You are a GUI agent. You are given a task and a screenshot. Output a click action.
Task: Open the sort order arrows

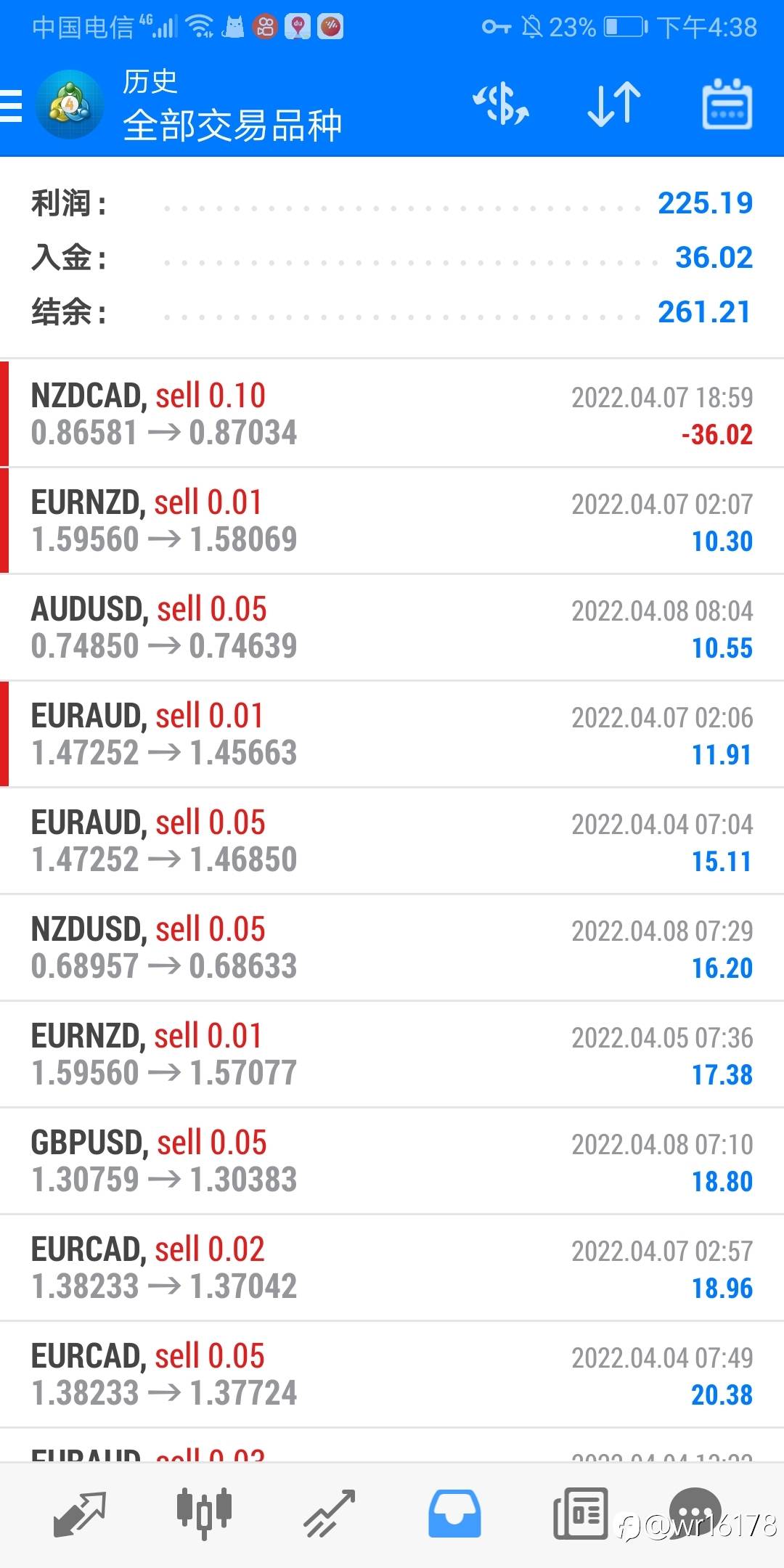tap(613, 105)
